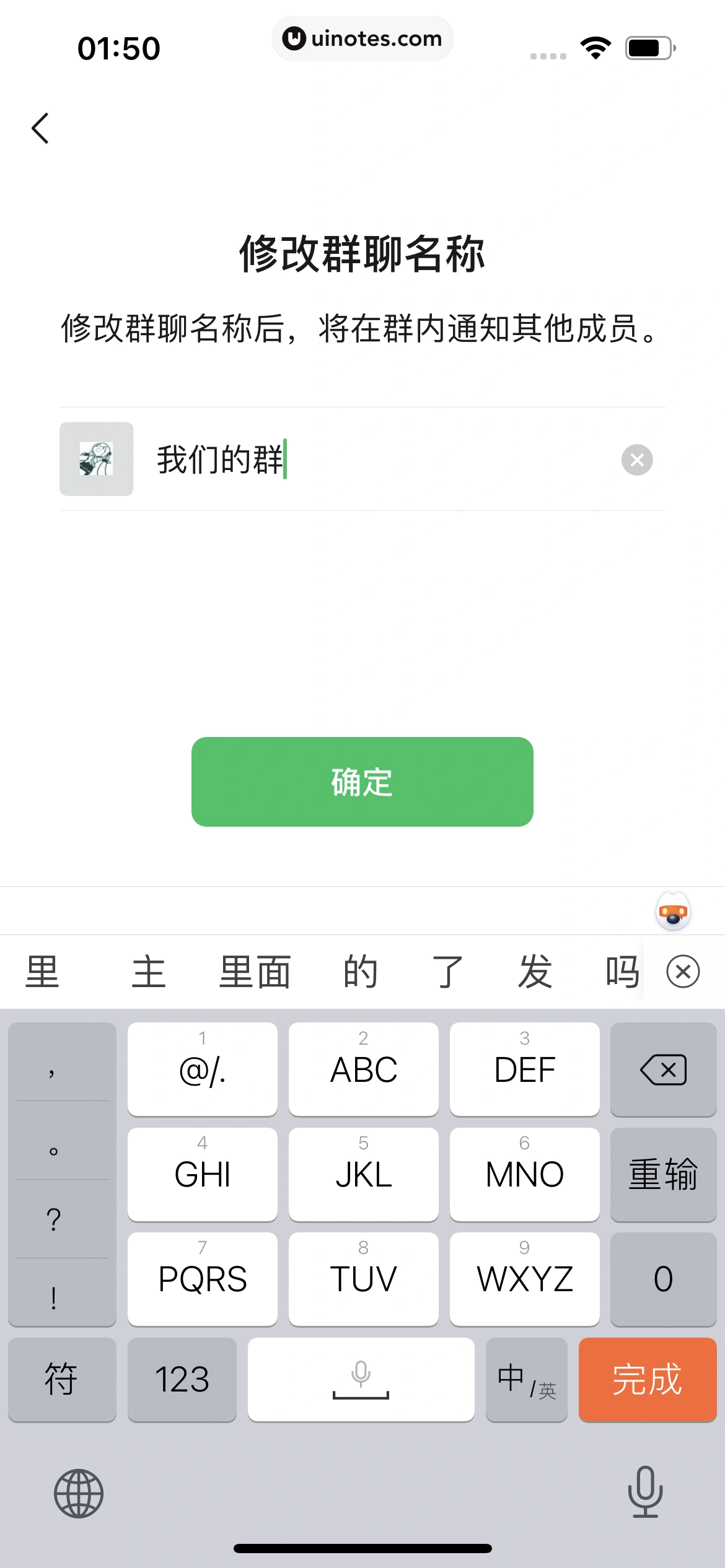Tap the MNO key
Viewport: 725px width, 1568px height.
pyautogui.click(x=524, y=1174)
